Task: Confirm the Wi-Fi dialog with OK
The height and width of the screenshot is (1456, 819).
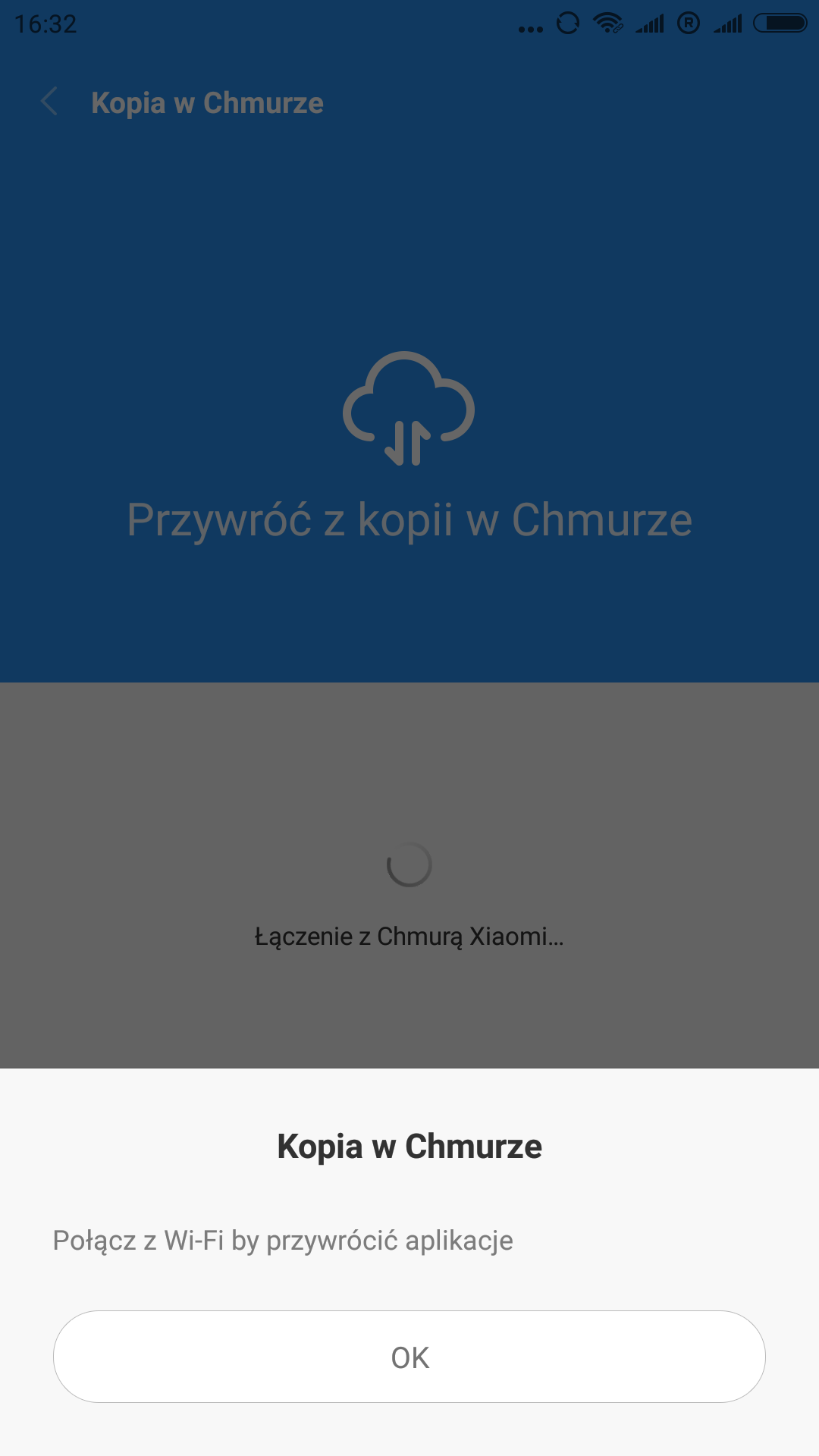Action: click(409, 1357)
